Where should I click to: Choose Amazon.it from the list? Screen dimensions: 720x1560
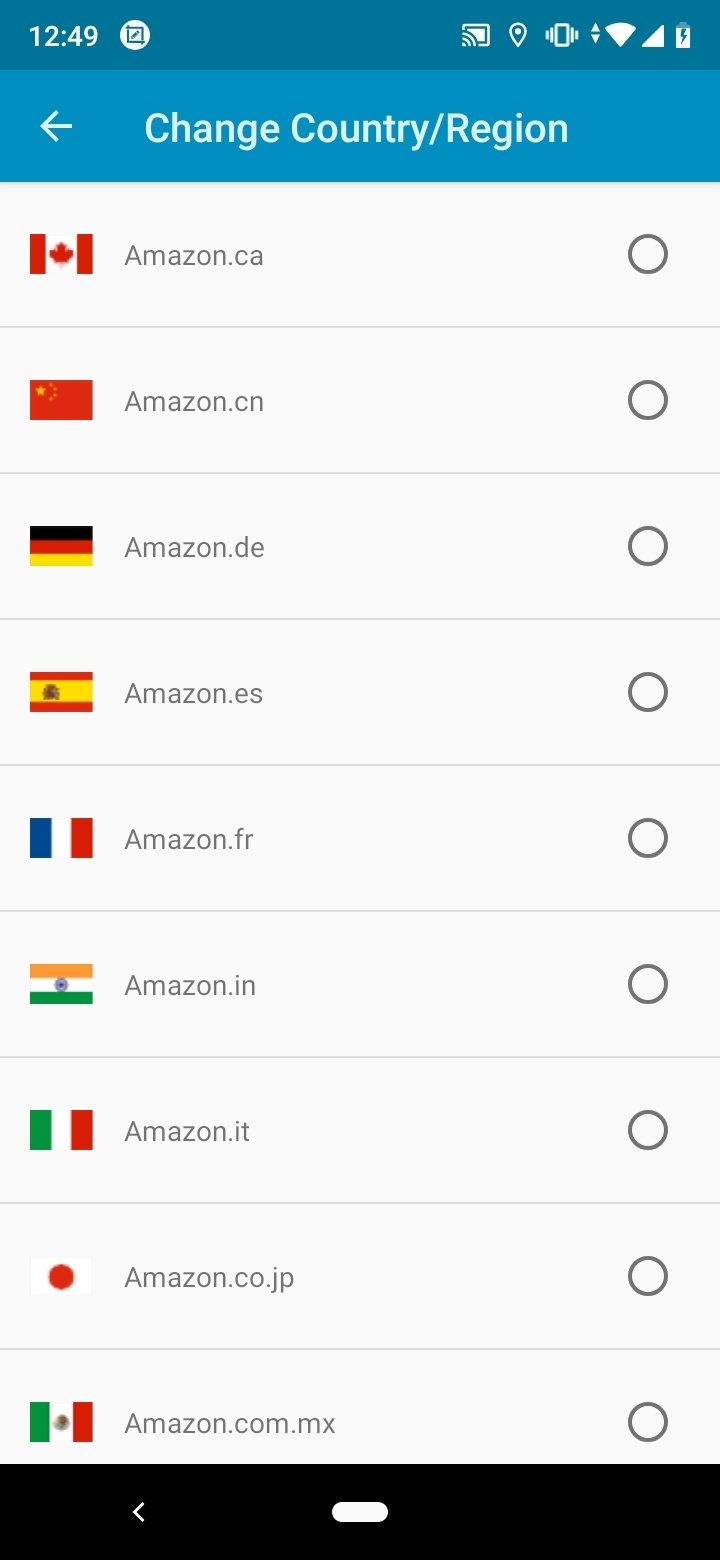pos(360,1130)
